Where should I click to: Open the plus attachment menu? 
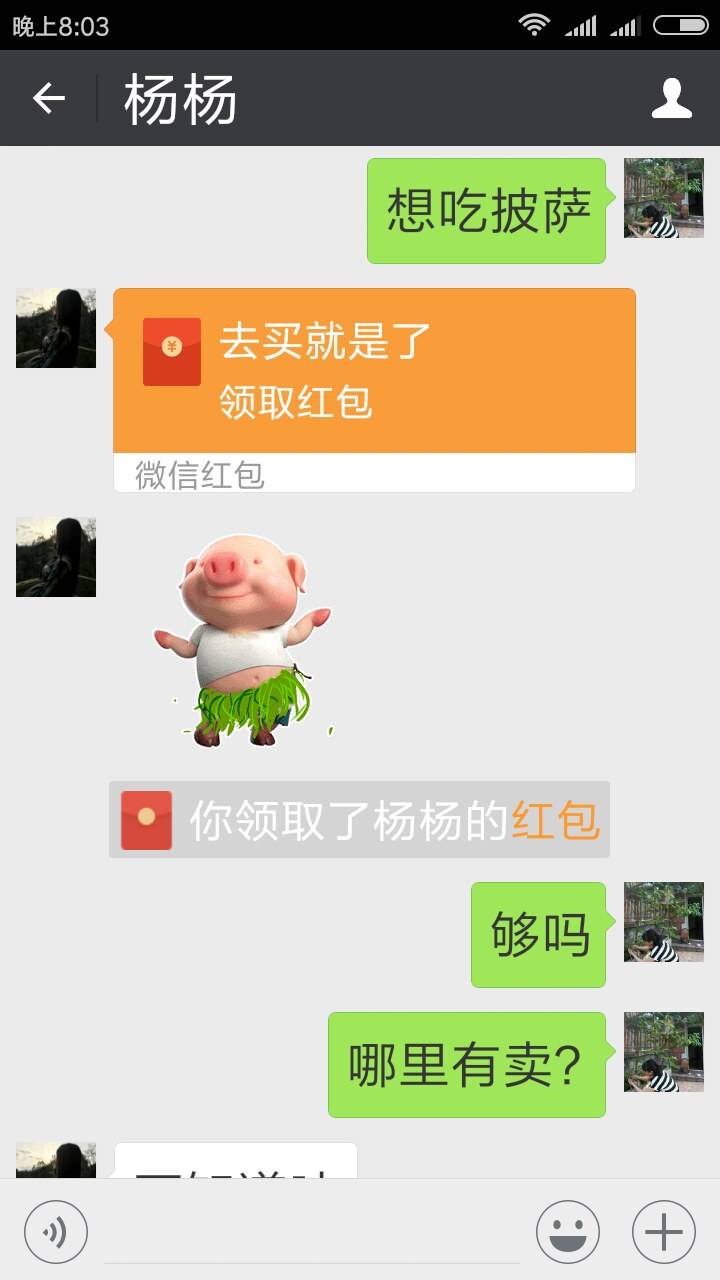tap(663, 1232)
